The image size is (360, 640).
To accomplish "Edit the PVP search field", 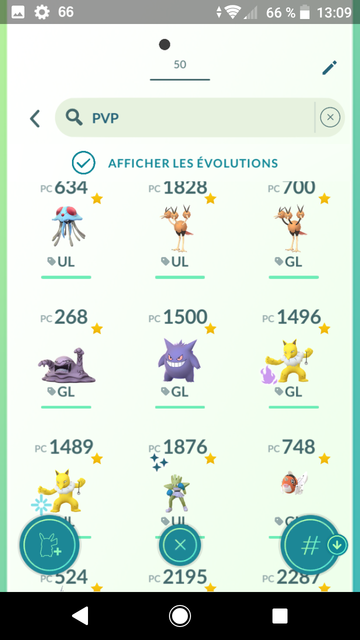I will pos(185,118).
